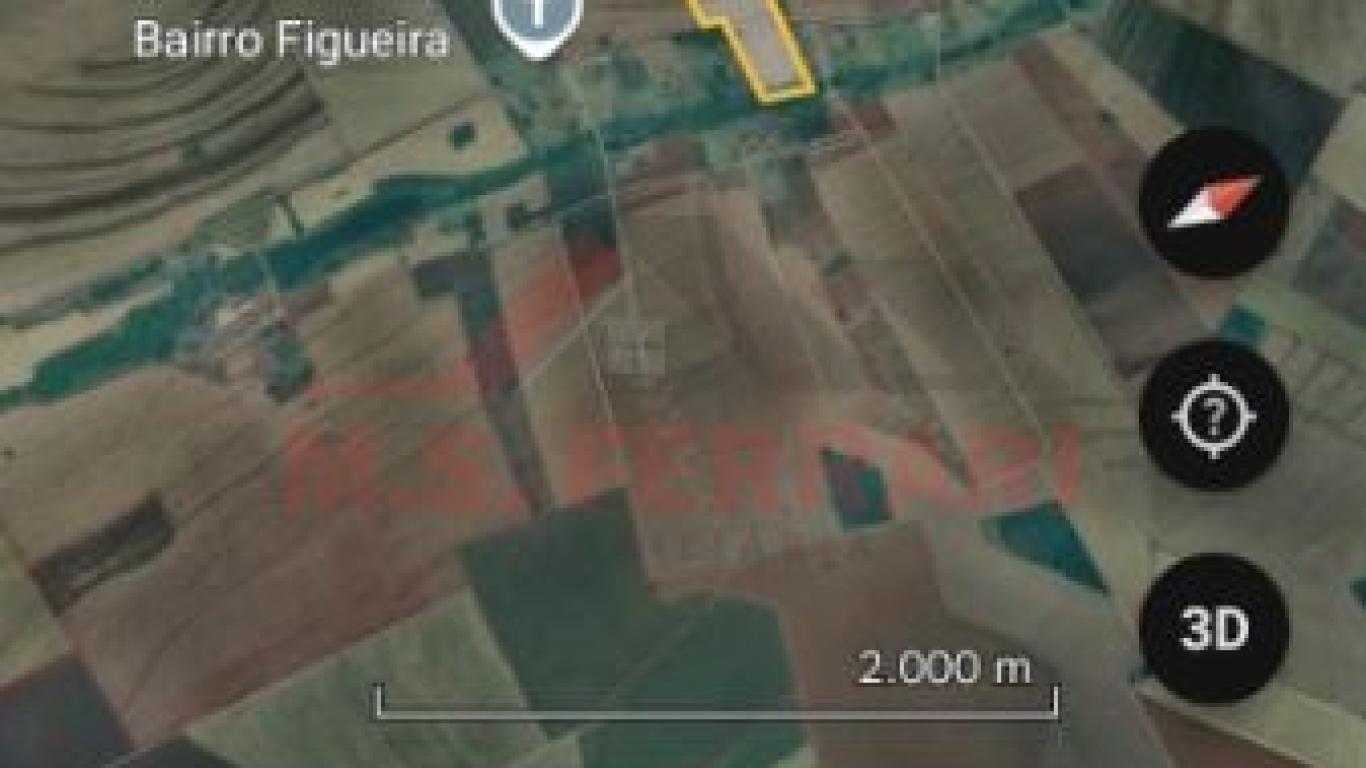Switch to 3D view
The image size is (1366, 768).
1214,629
